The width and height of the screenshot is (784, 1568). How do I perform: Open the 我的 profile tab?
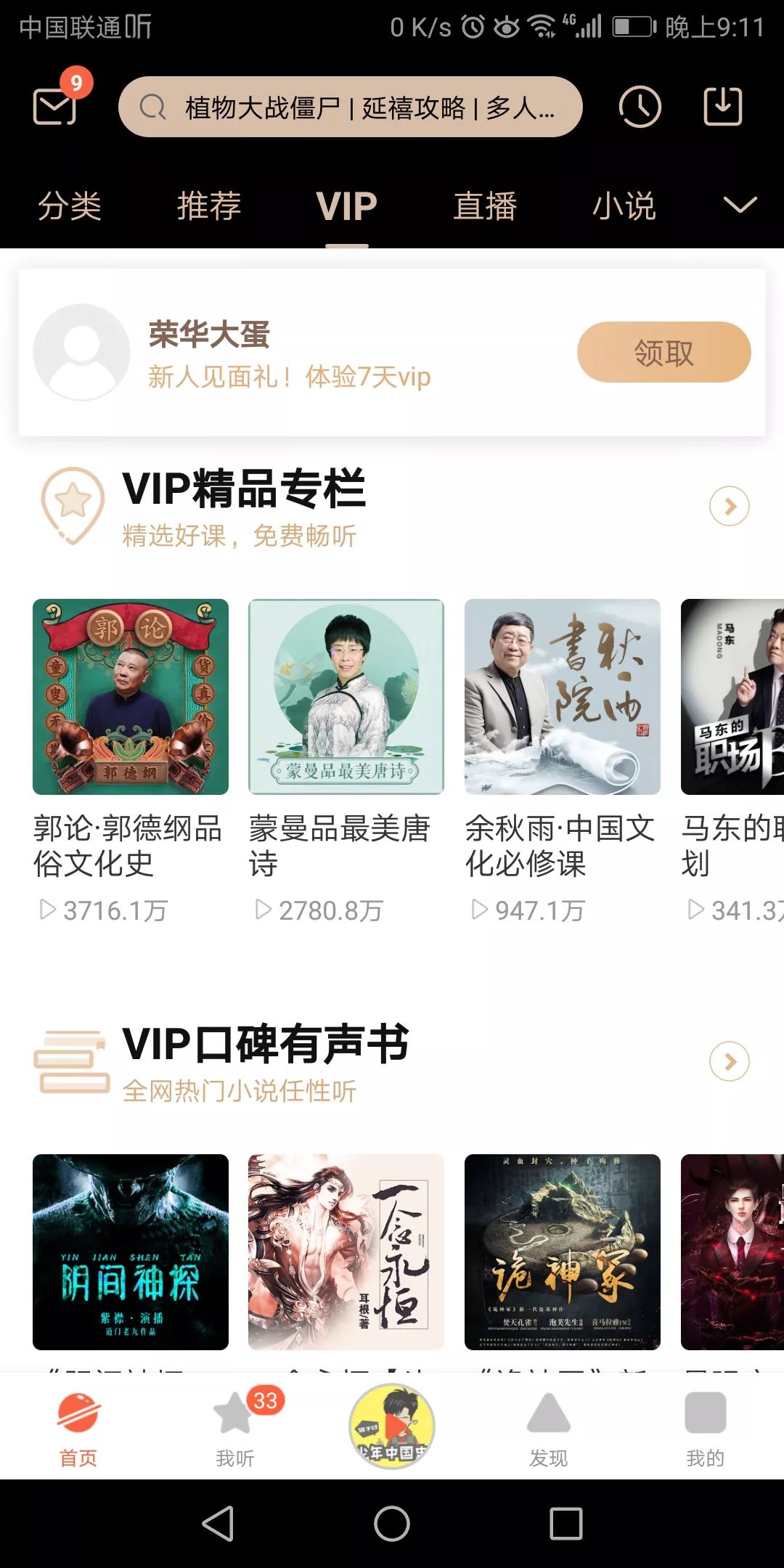(706, 1426)
